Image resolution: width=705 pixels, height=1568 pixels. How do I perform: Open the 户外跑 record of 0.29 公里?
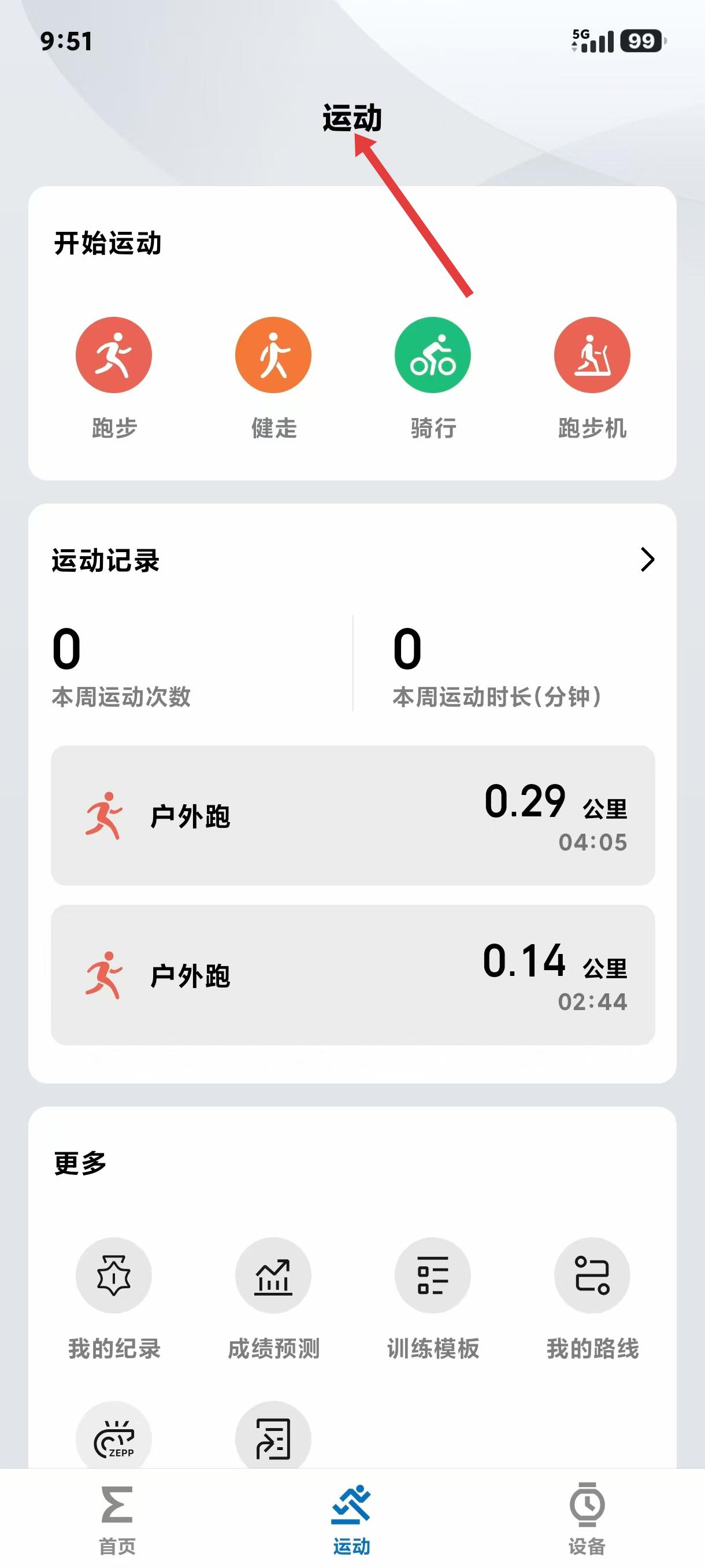tap(353, 815)
